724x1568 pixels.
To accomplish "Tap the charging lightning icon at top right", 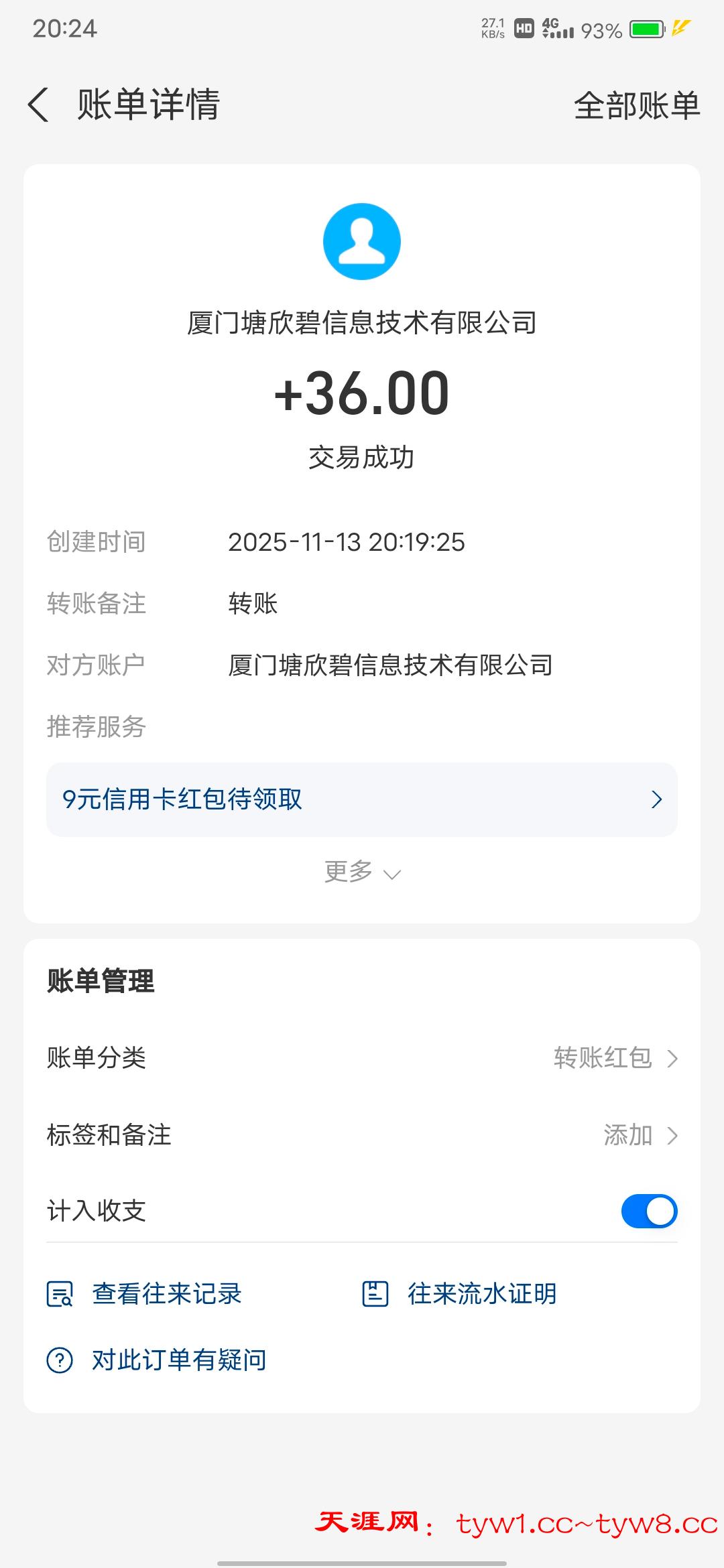I will [x=682, y=28].
